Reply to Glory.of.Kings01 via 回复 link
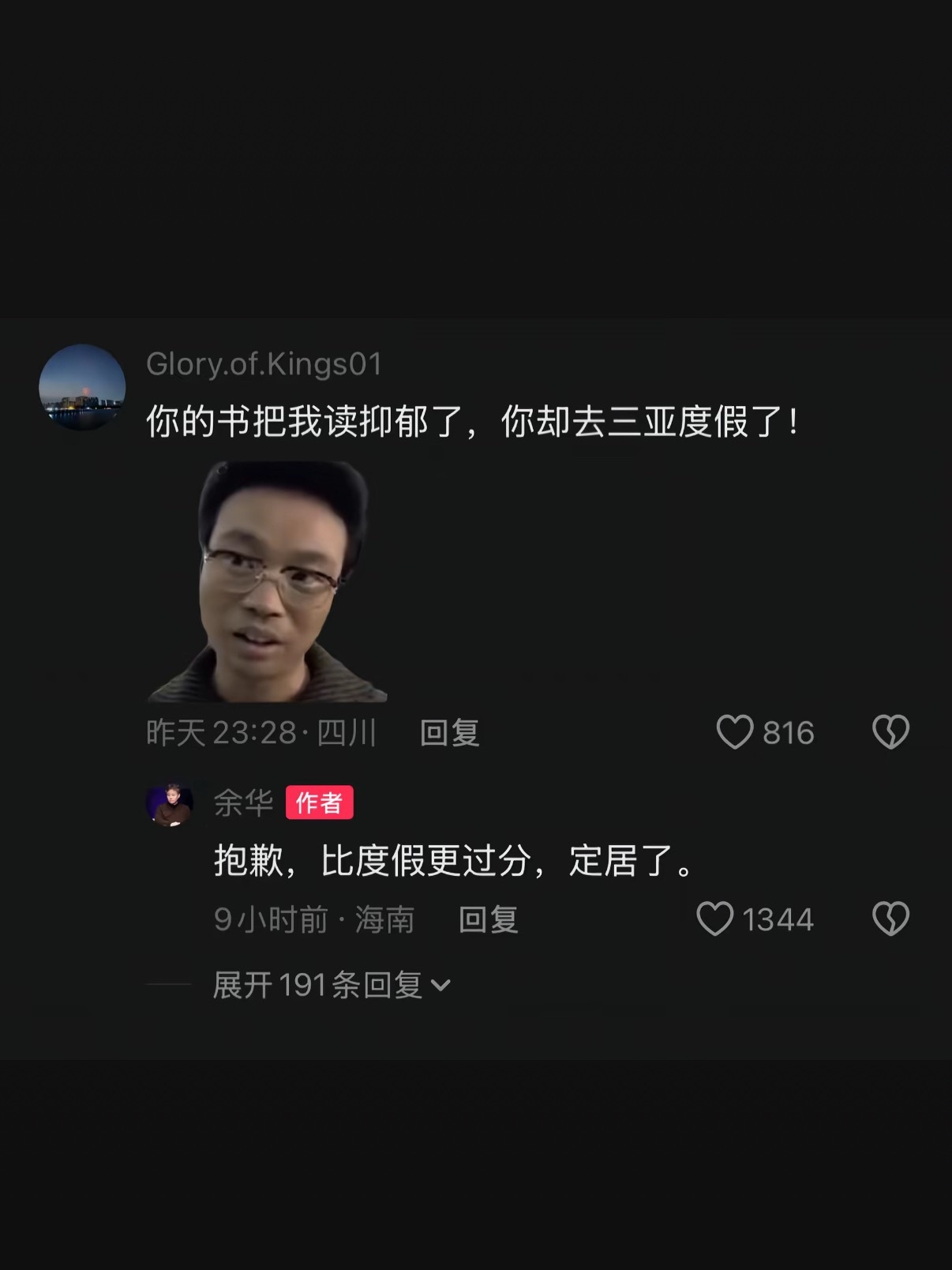The height and width of the screenshot is (1270, 952). (449, 733)
